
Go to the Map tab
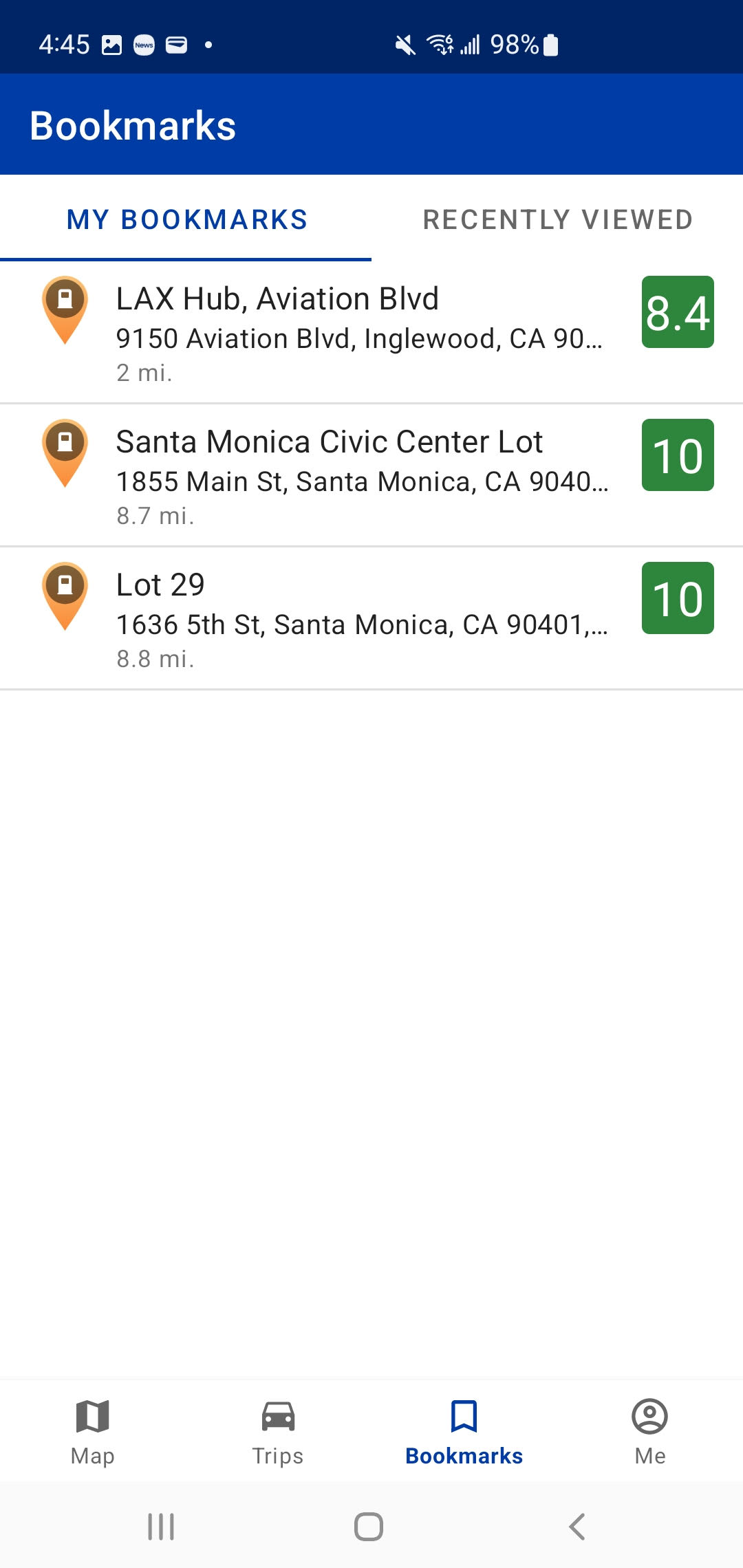click(x=93, y=1432)
